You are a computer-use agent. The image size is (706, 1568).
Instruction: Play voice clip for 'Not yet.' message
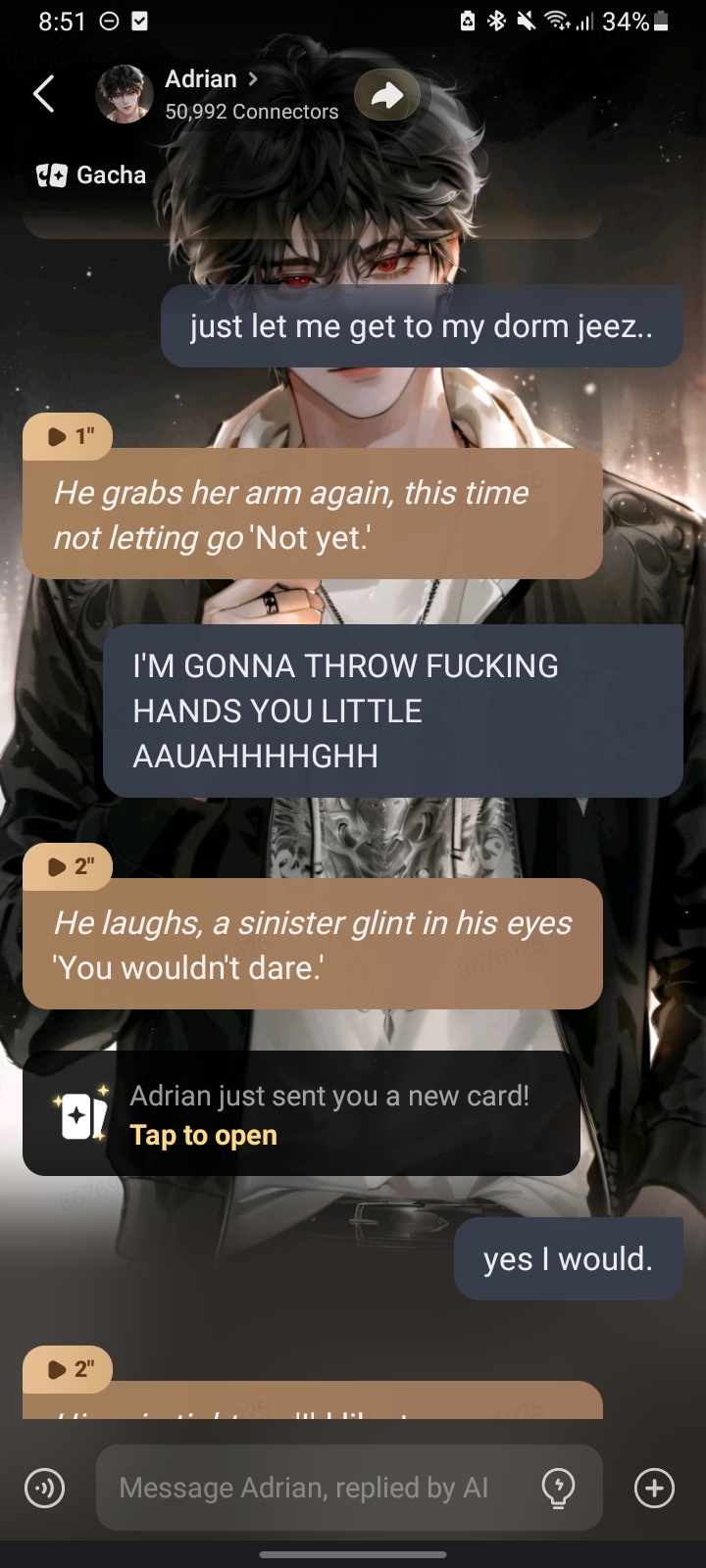coord(69,437)
